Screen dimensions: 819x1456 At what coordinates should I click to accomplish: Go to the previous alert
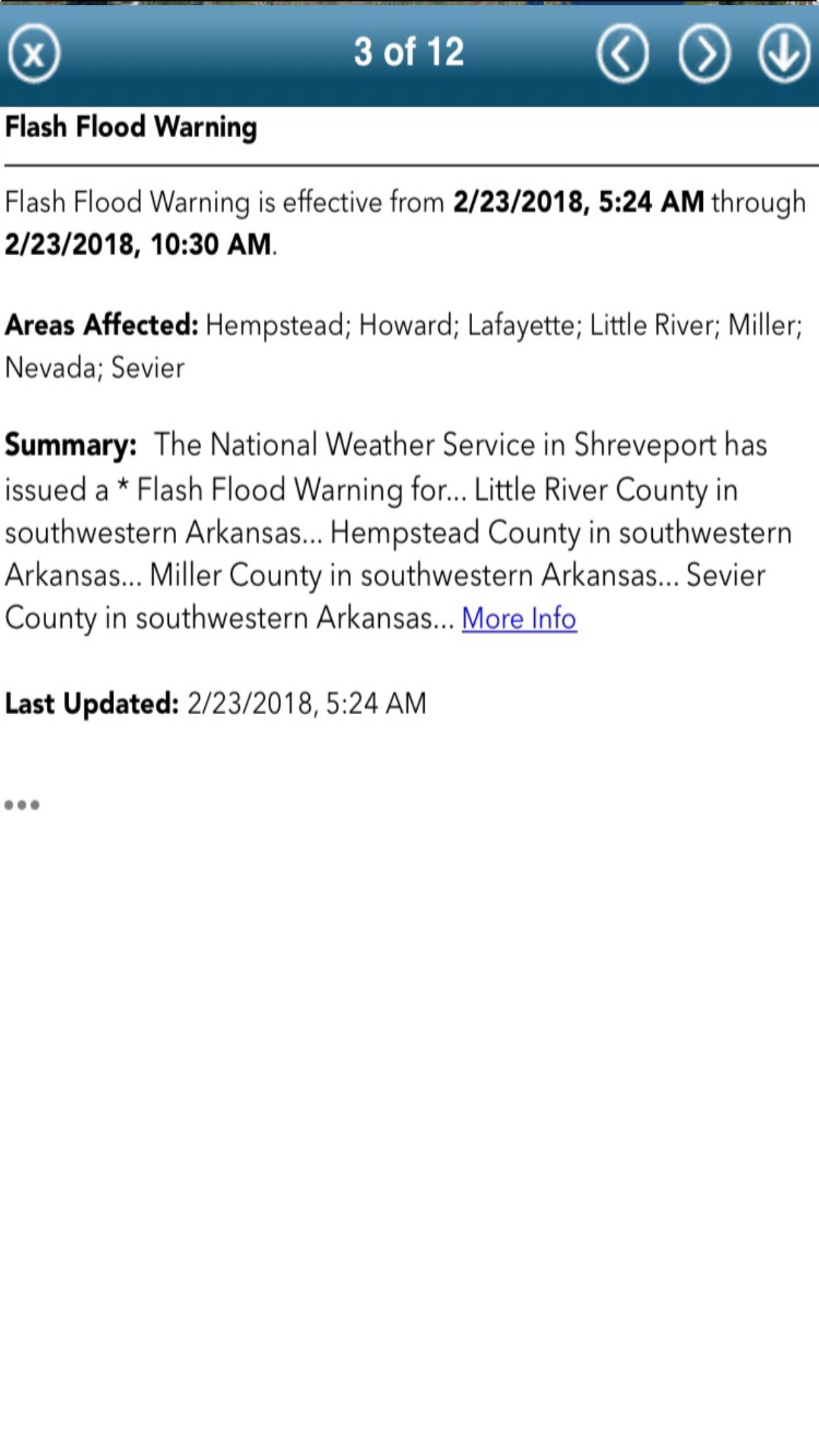coord(622,53)
